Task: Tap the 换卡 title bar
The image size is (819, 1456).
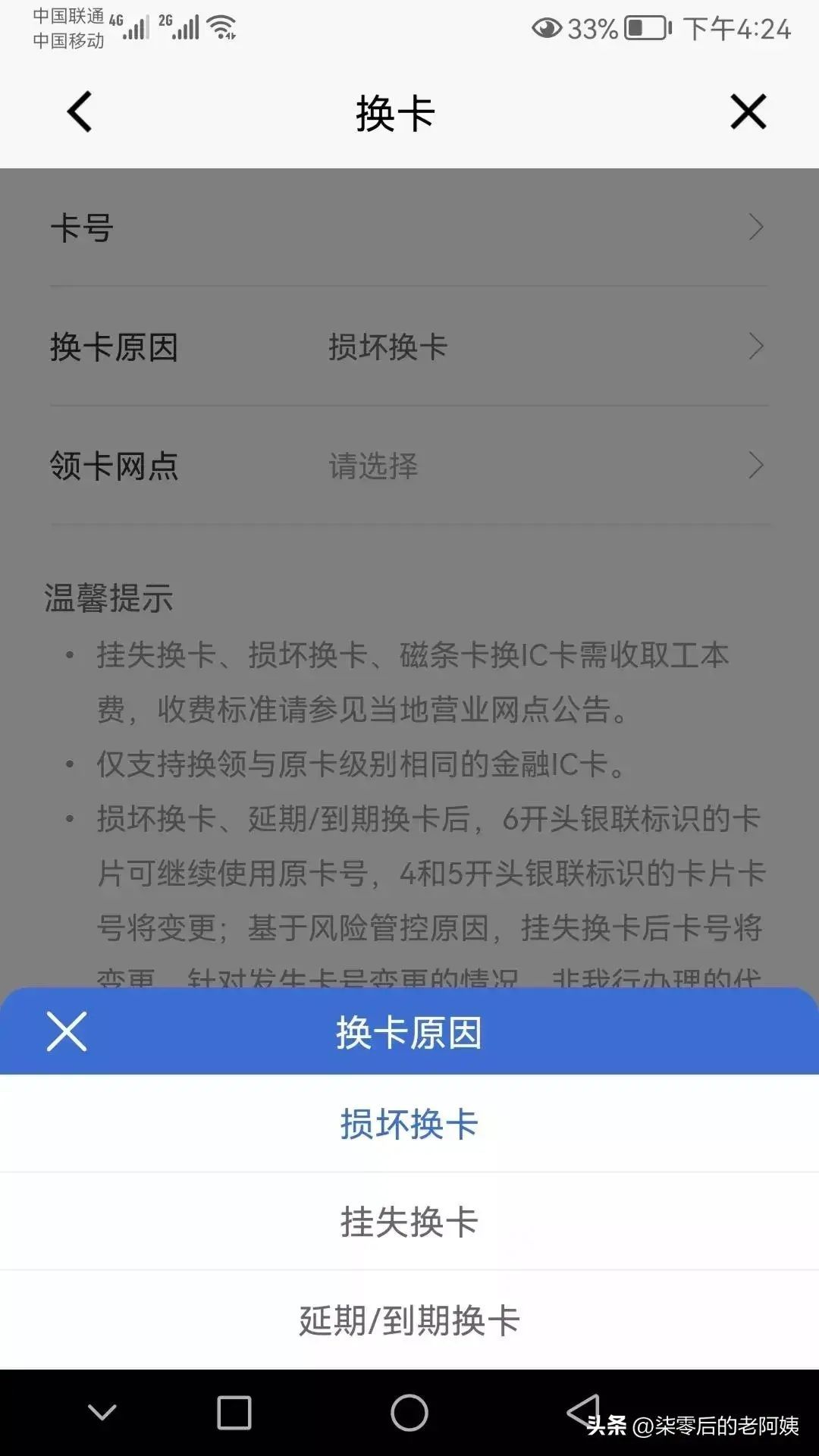Action: 394,114
